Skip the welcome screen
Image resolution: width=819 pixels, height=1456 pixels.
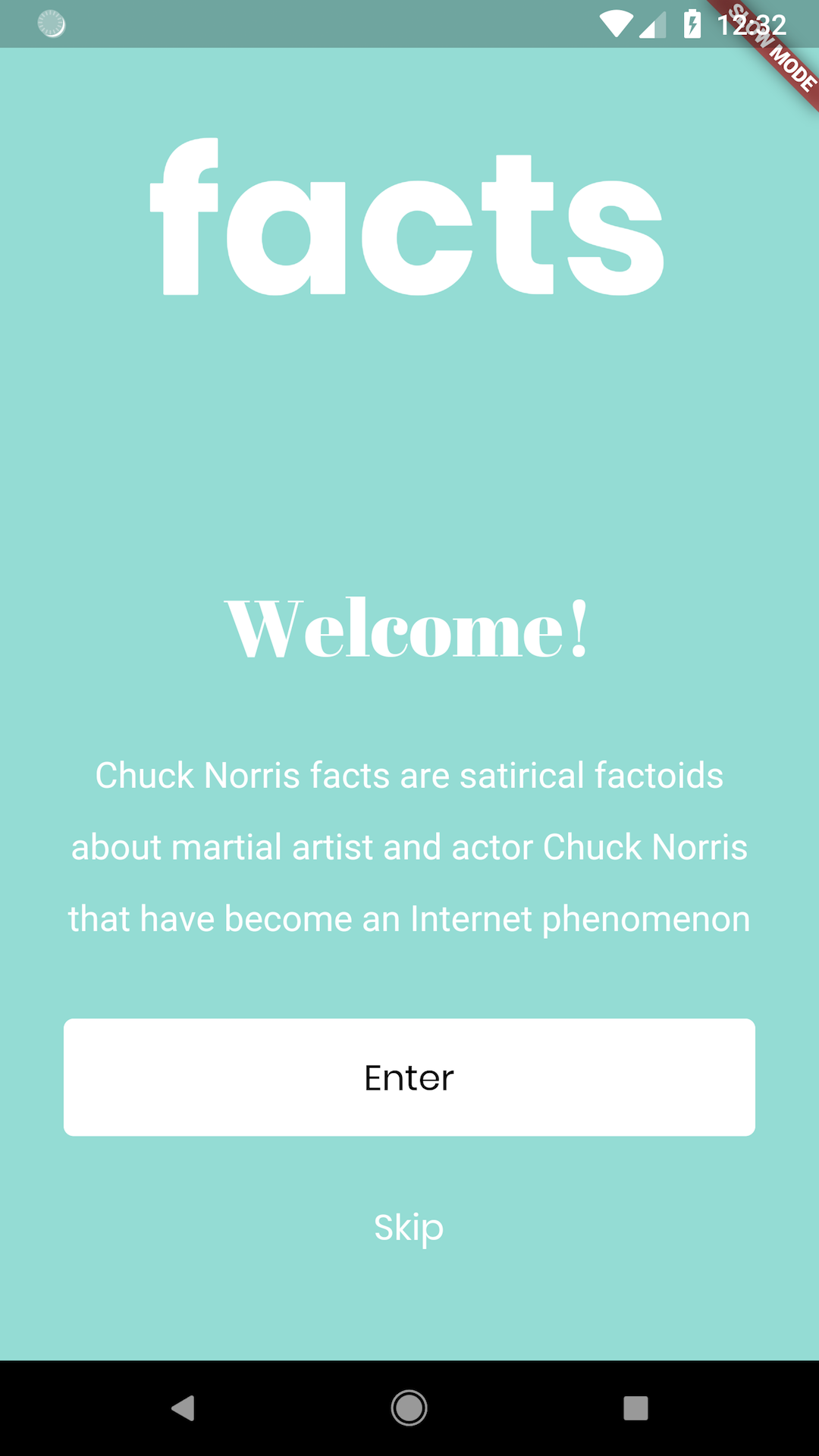[x=409, y=1228]
